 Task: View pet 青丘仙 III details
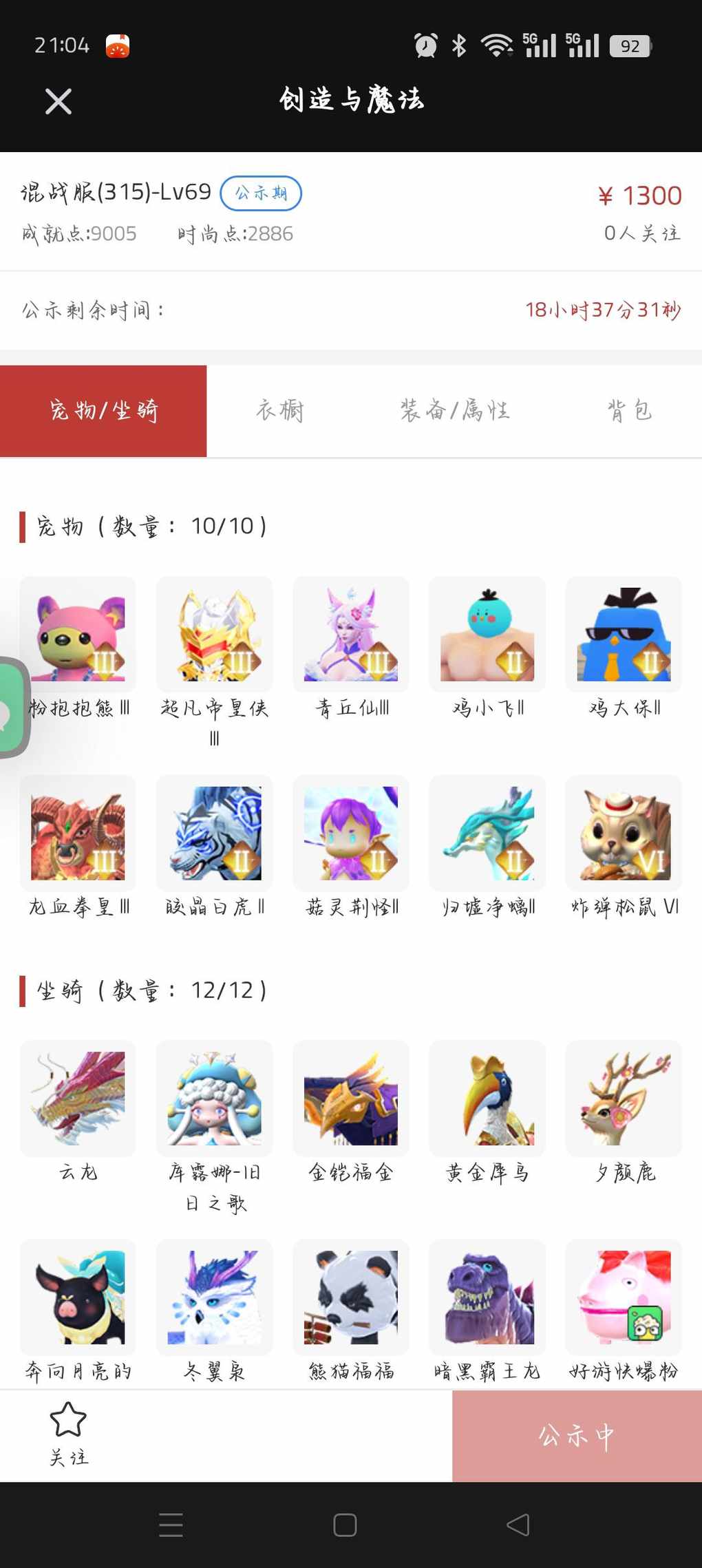tap(351, 635)
